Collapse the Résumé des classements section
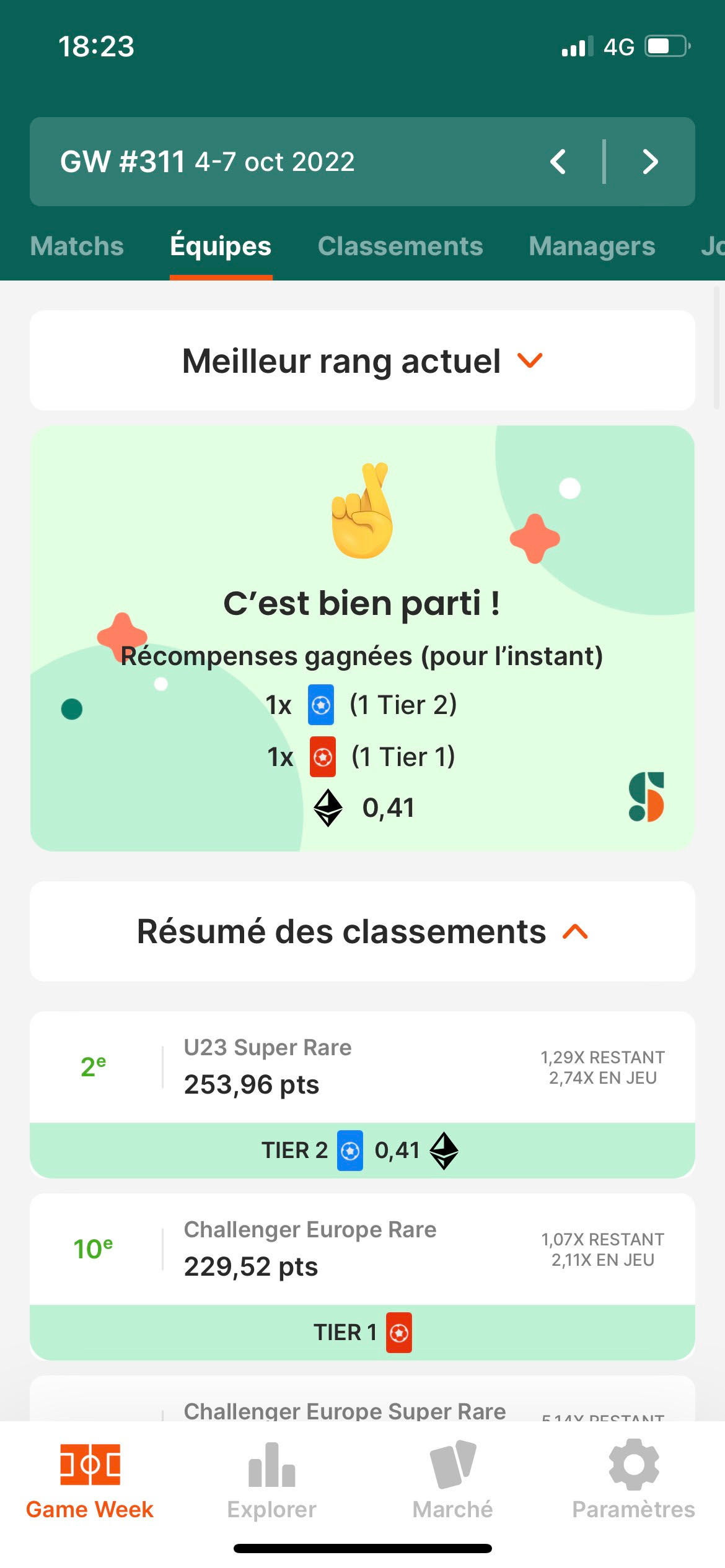725x1568 pixels. (362, 931)
